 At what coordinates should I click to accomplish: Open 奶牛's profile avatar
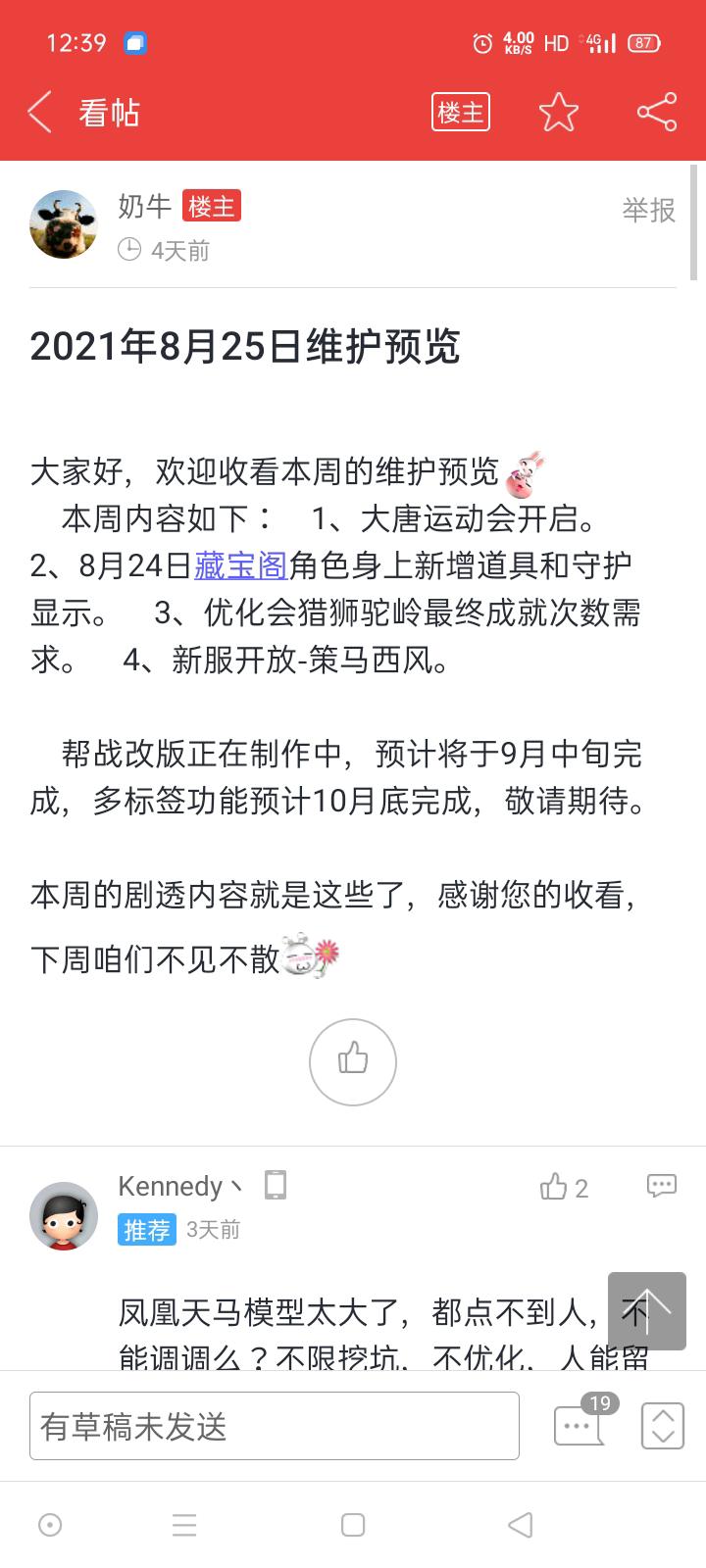(64, 224)
